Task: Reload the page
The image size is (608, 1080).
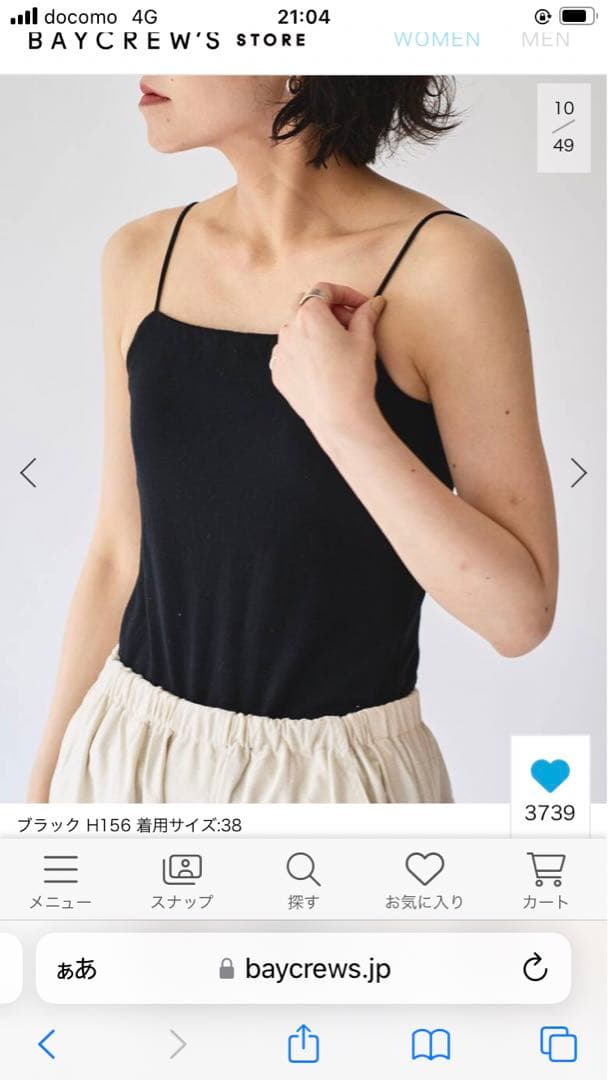Action: click(535, 968)
